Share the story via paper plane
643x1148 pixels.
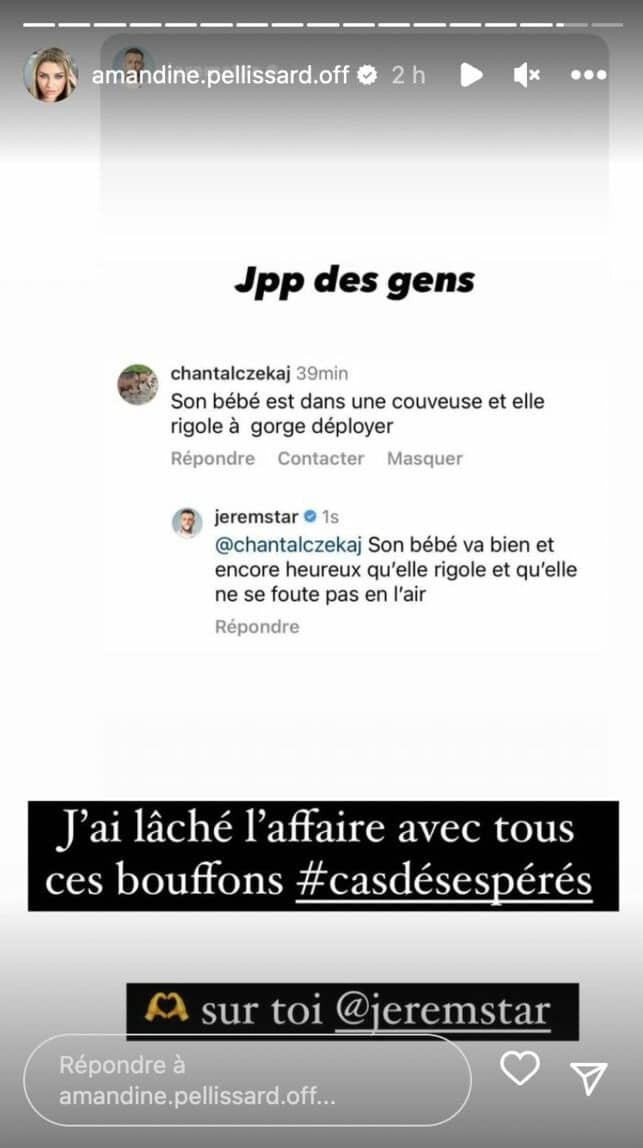point(589,1076)
